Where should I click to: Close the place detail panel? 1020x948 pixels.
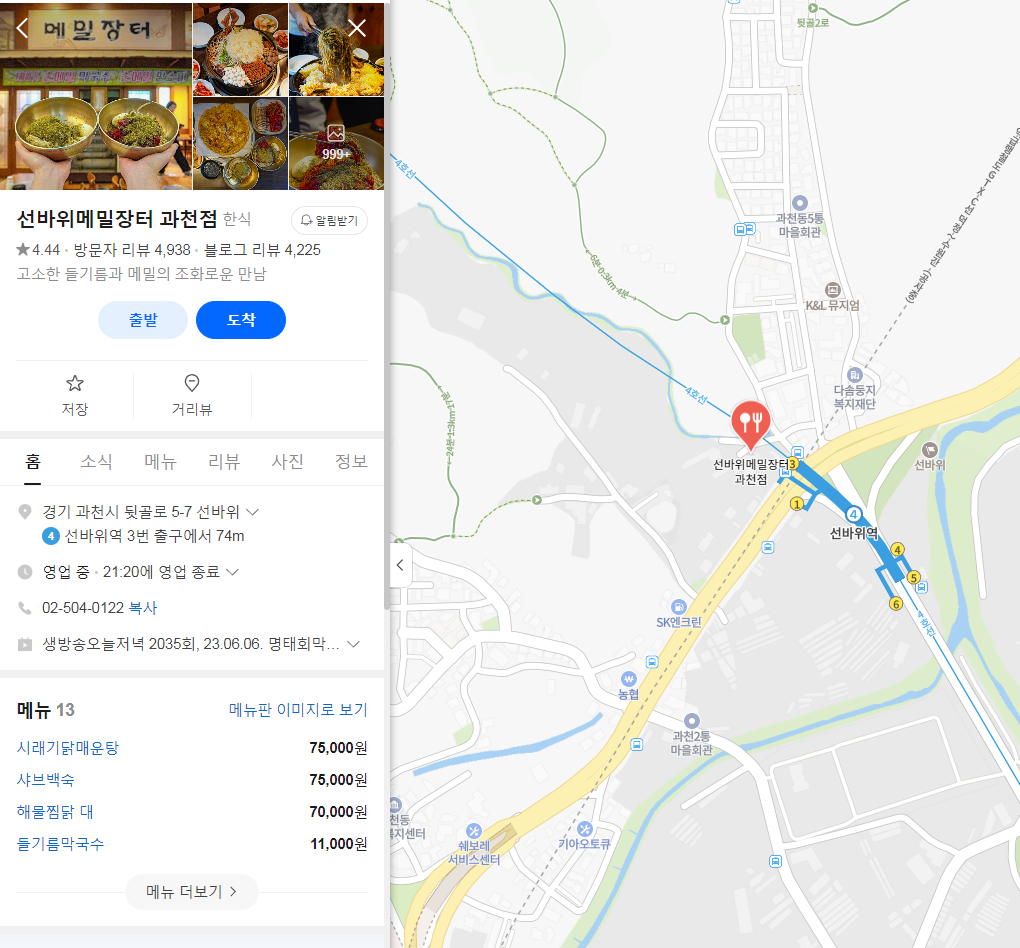[x=357, y=28]
